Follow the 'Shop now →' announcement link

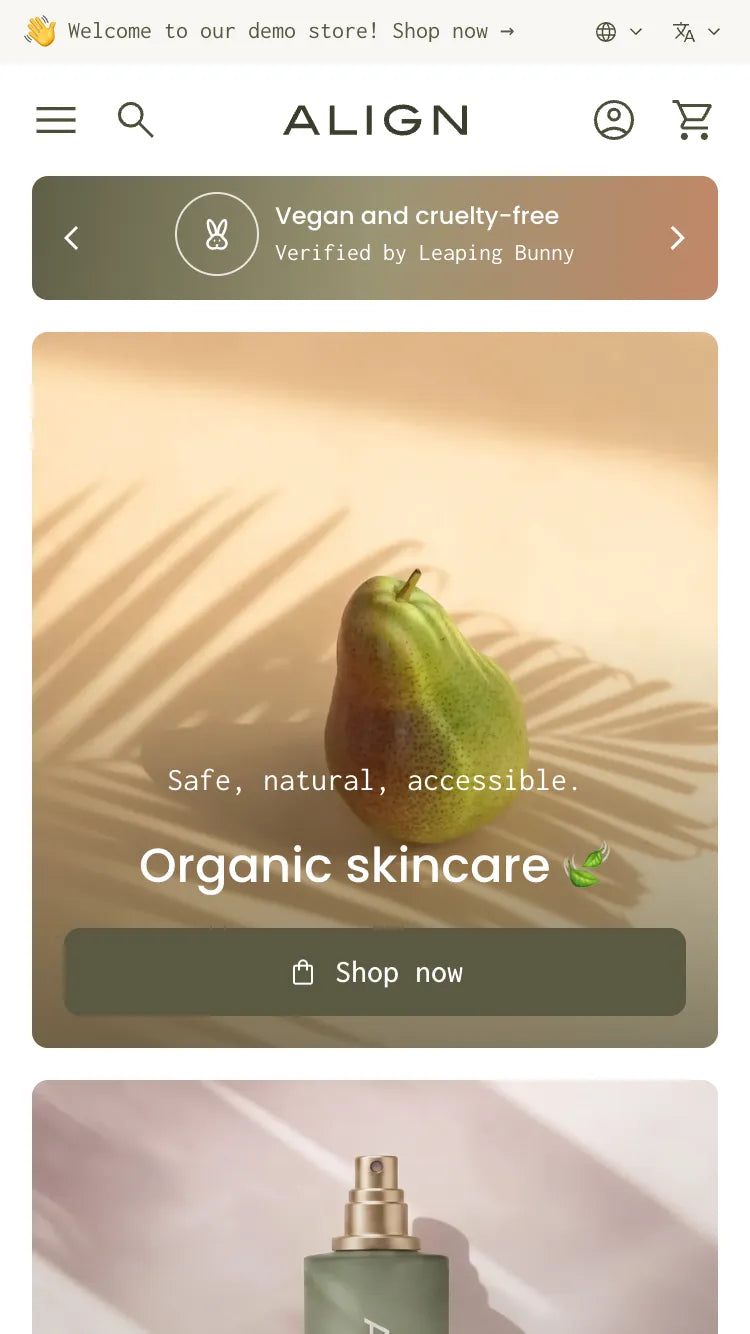[x=453, y=31]
